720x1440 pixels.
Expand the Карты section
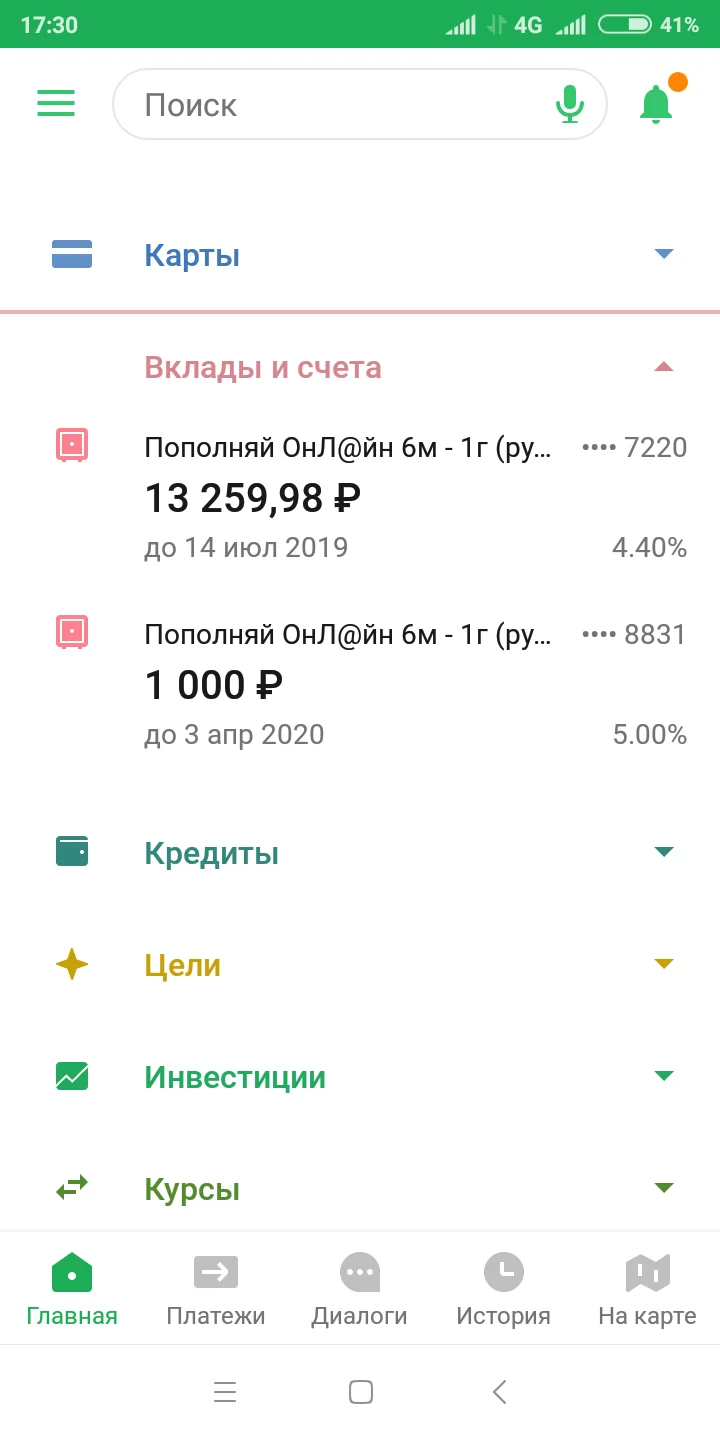point(663,253)
